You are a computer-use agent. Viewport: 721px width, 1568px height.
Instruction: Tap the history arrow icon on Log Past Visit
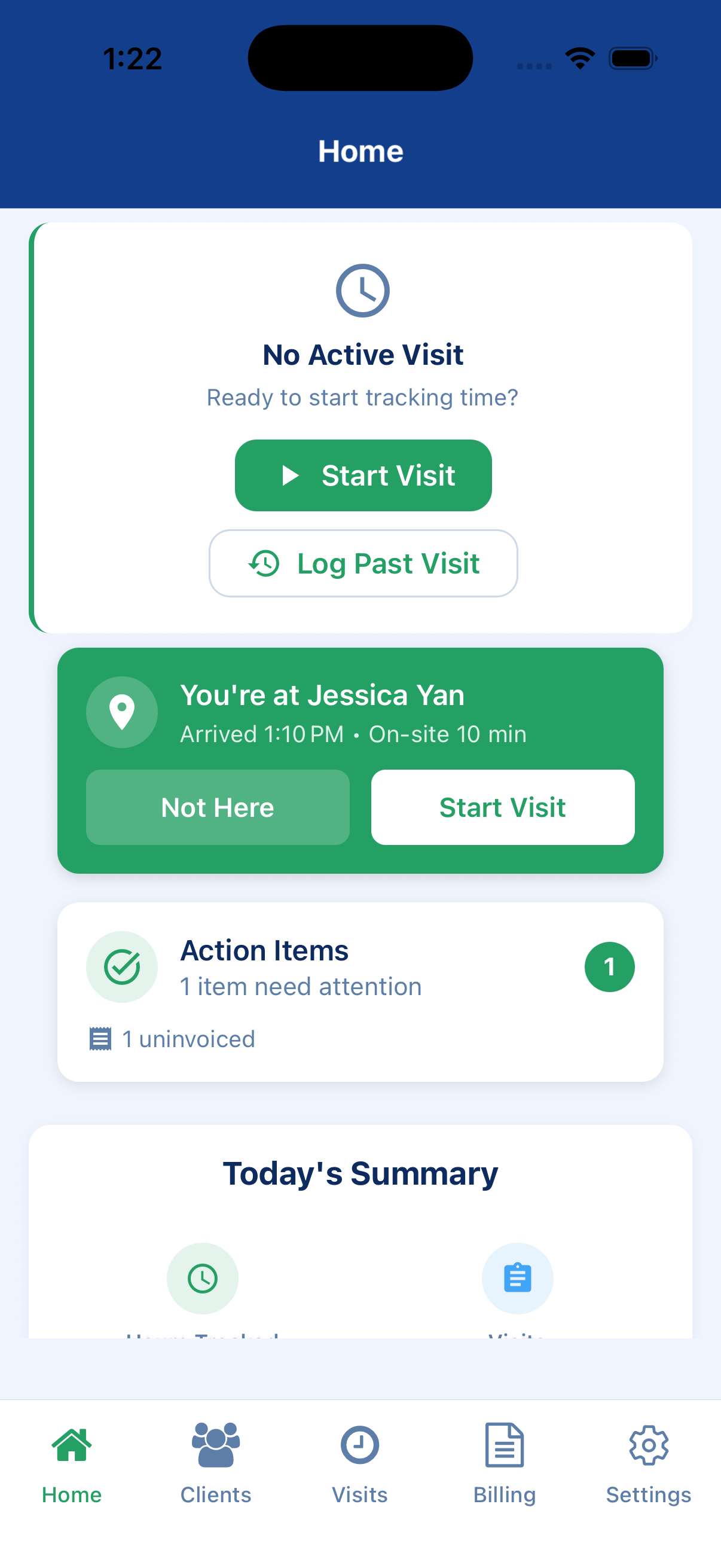click(x=264, y=563)
